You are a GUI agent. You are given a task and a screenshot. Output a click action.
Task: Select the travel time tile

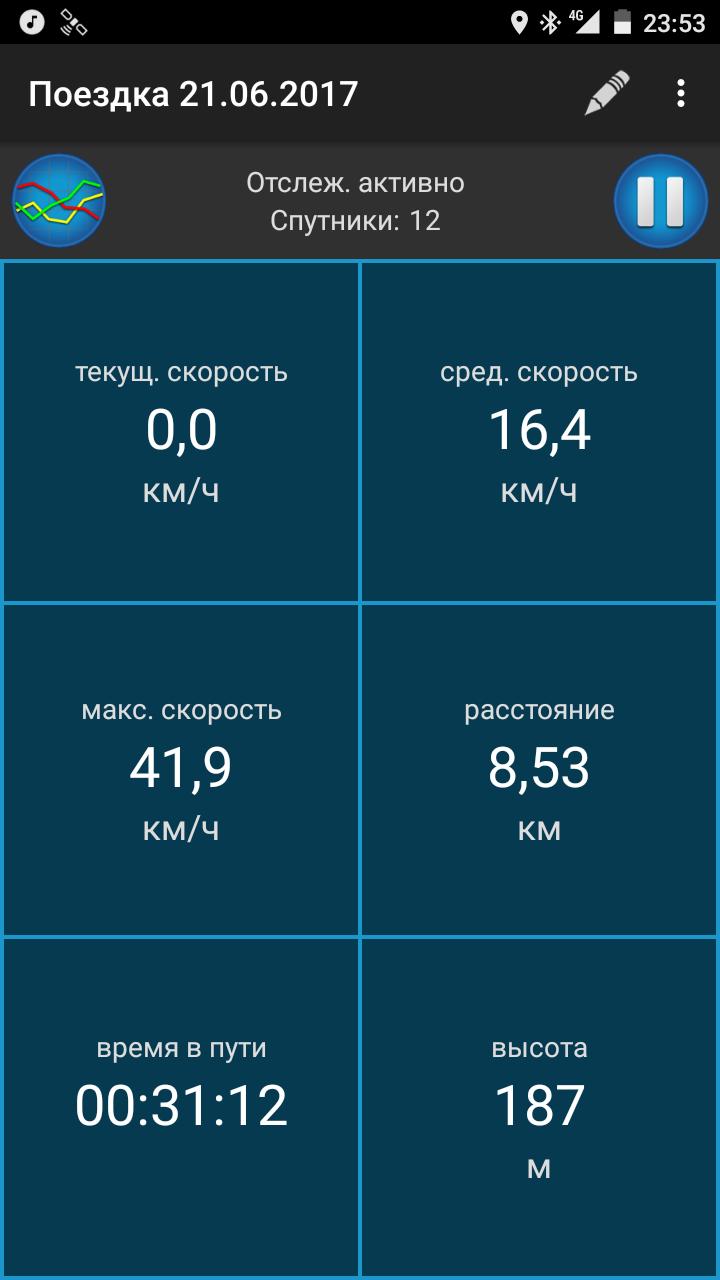[x=181, y=1107]
